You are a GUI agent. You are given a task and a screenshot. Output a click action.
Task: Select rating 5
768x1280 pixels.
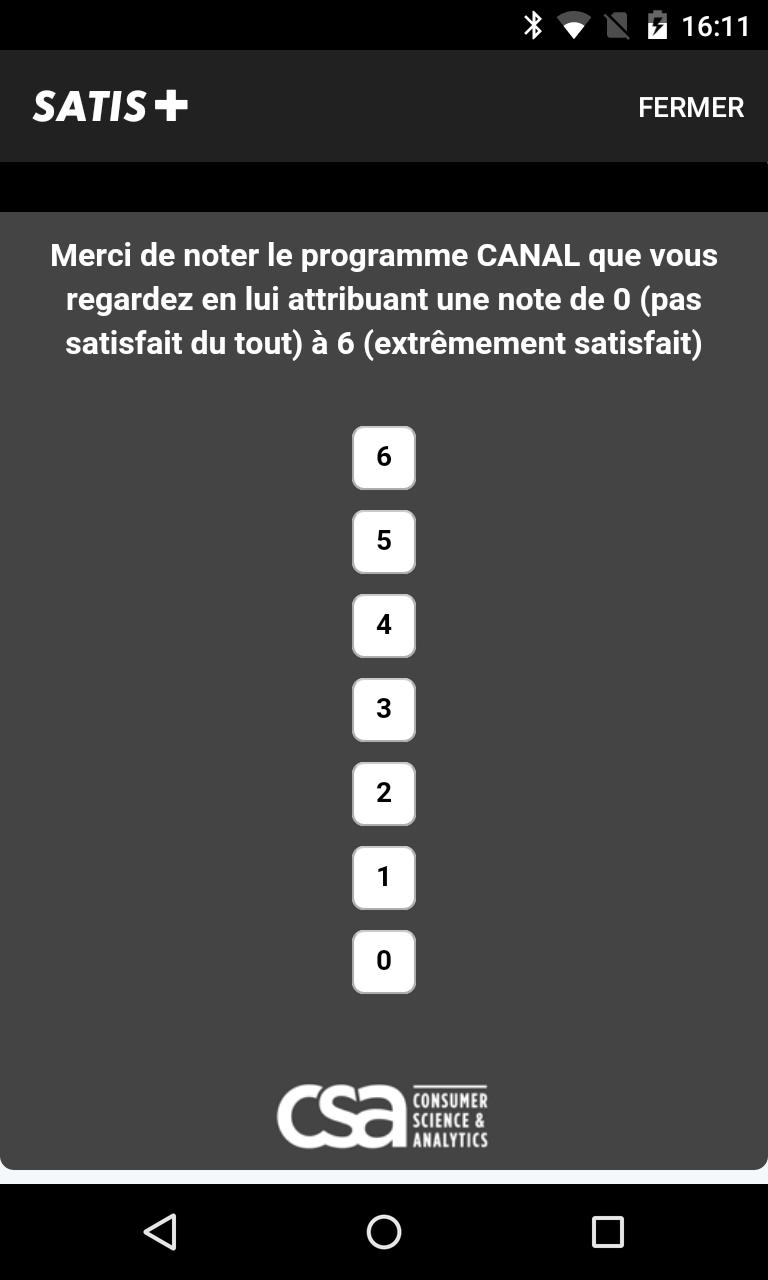pos(383,542)
